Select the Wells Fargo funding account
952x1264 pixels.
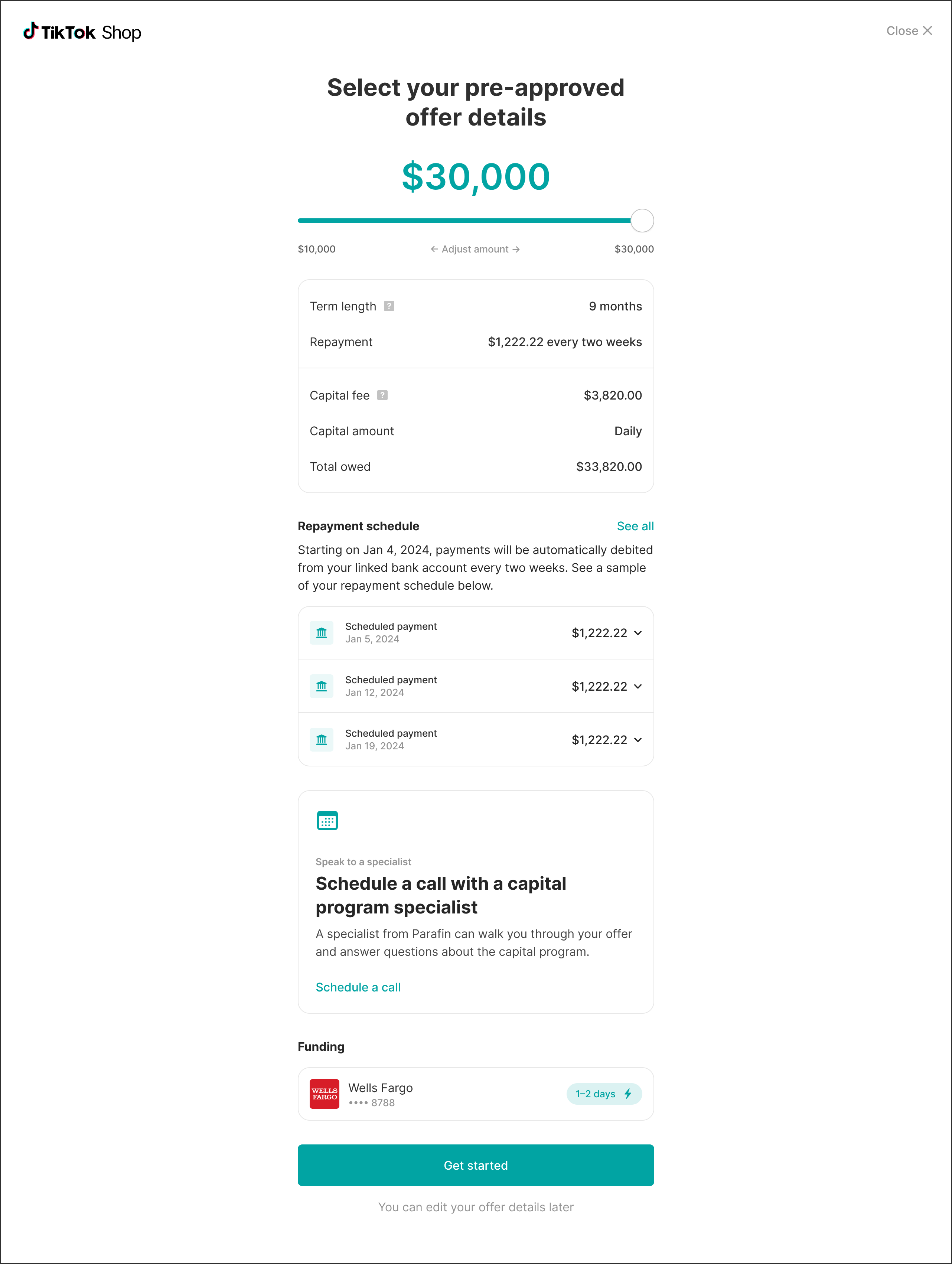coord(475,1094)
